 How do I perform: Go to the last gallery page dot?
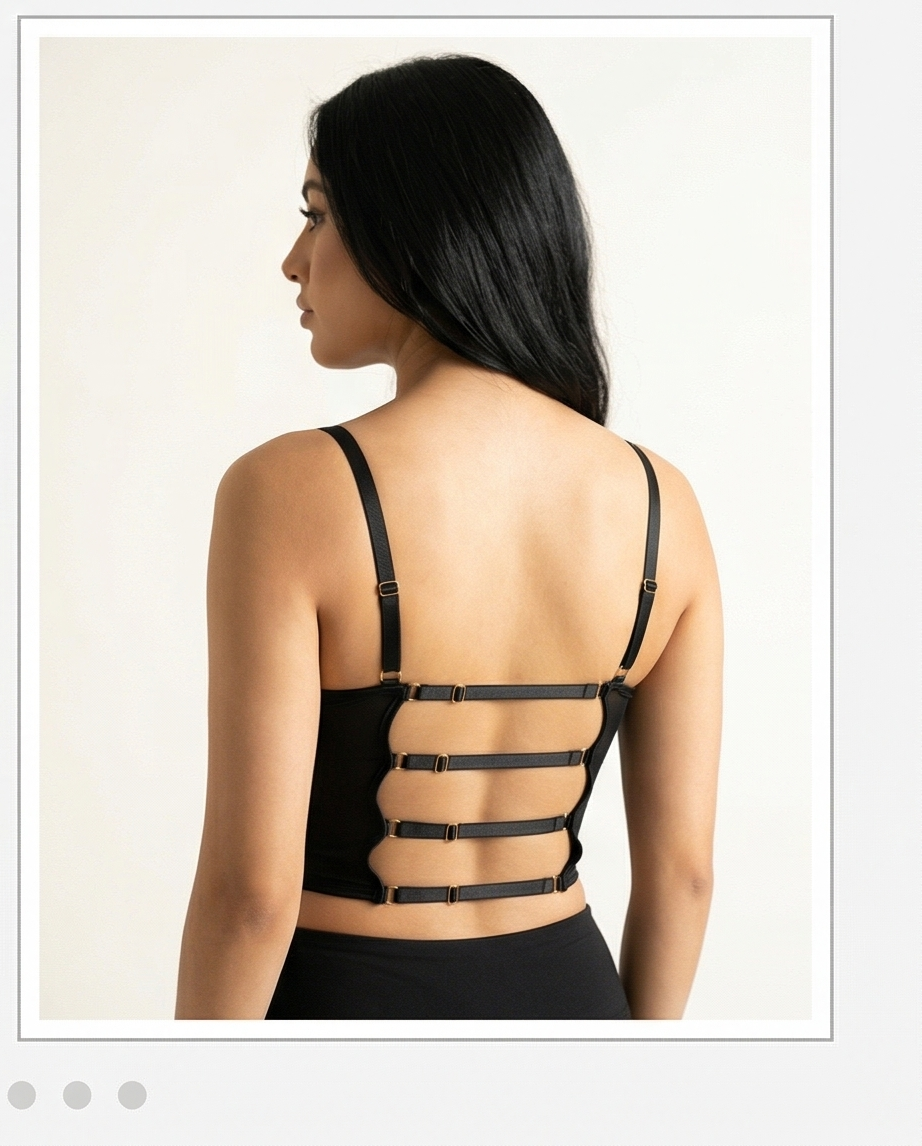(132, 1095)
